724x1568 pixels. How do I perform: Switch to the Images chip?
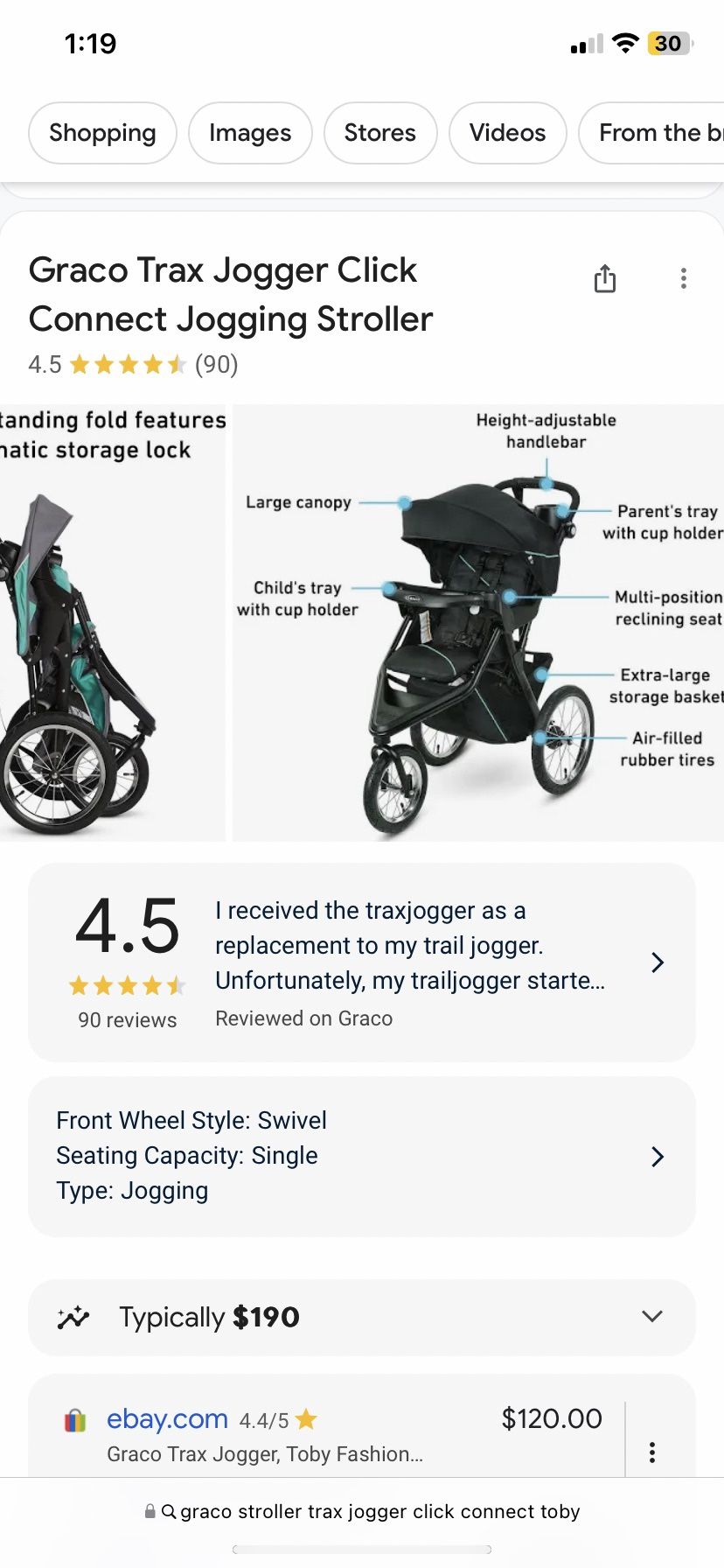(x=250, y=133)
